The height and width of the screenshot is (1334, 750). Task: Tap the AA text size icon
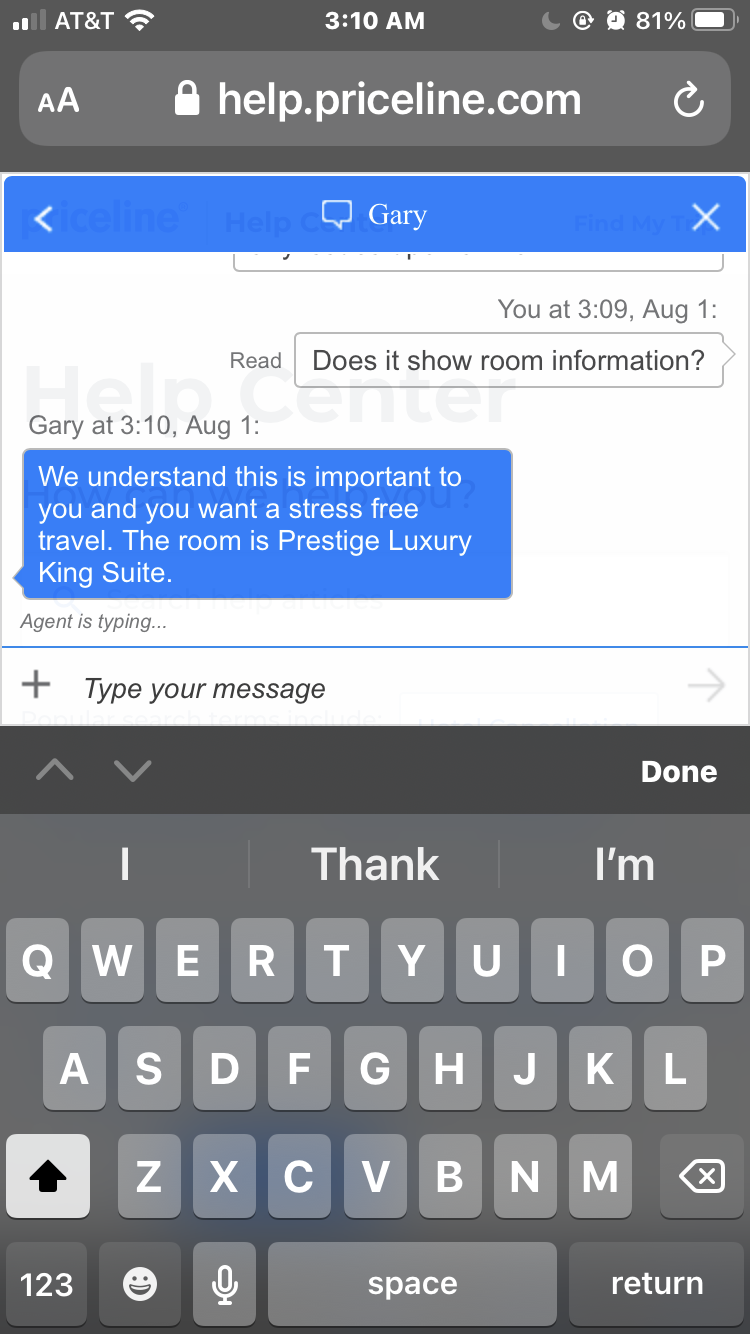tap(57, 99)
